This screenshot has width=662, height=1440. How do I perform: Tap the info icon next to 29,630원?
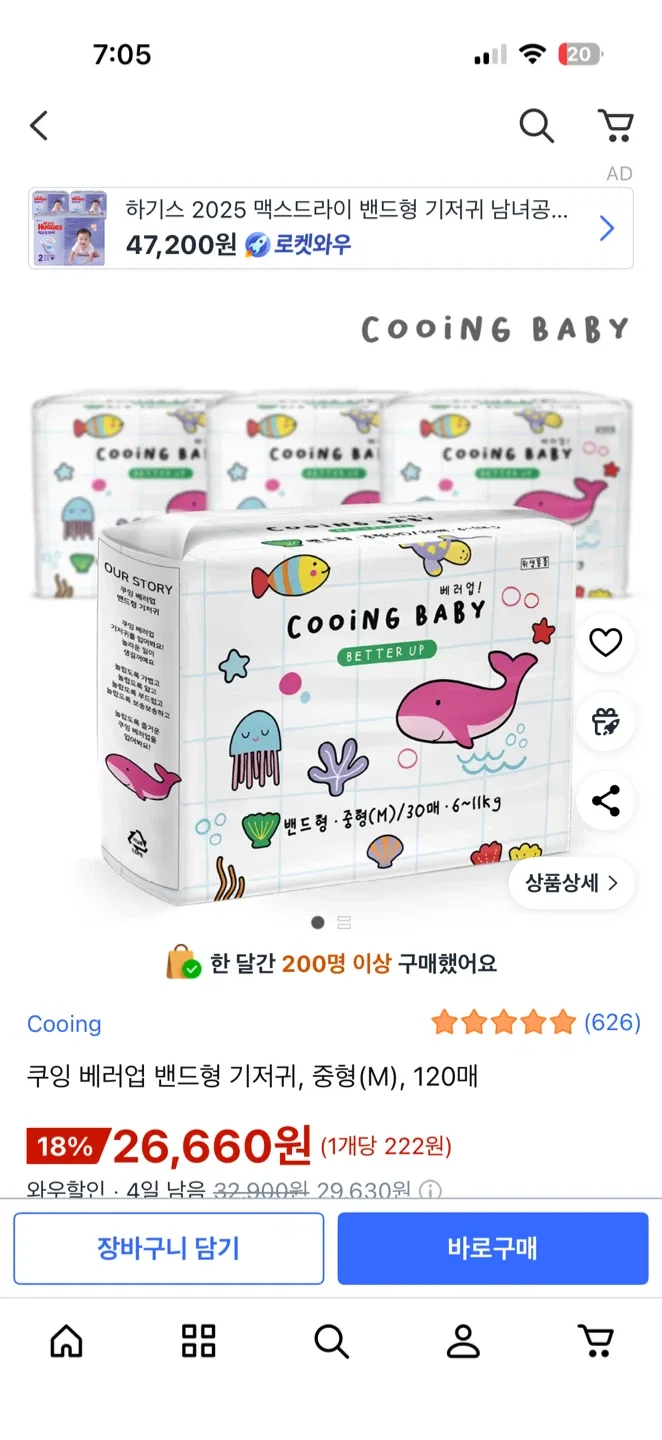(x=430, y=1190)
